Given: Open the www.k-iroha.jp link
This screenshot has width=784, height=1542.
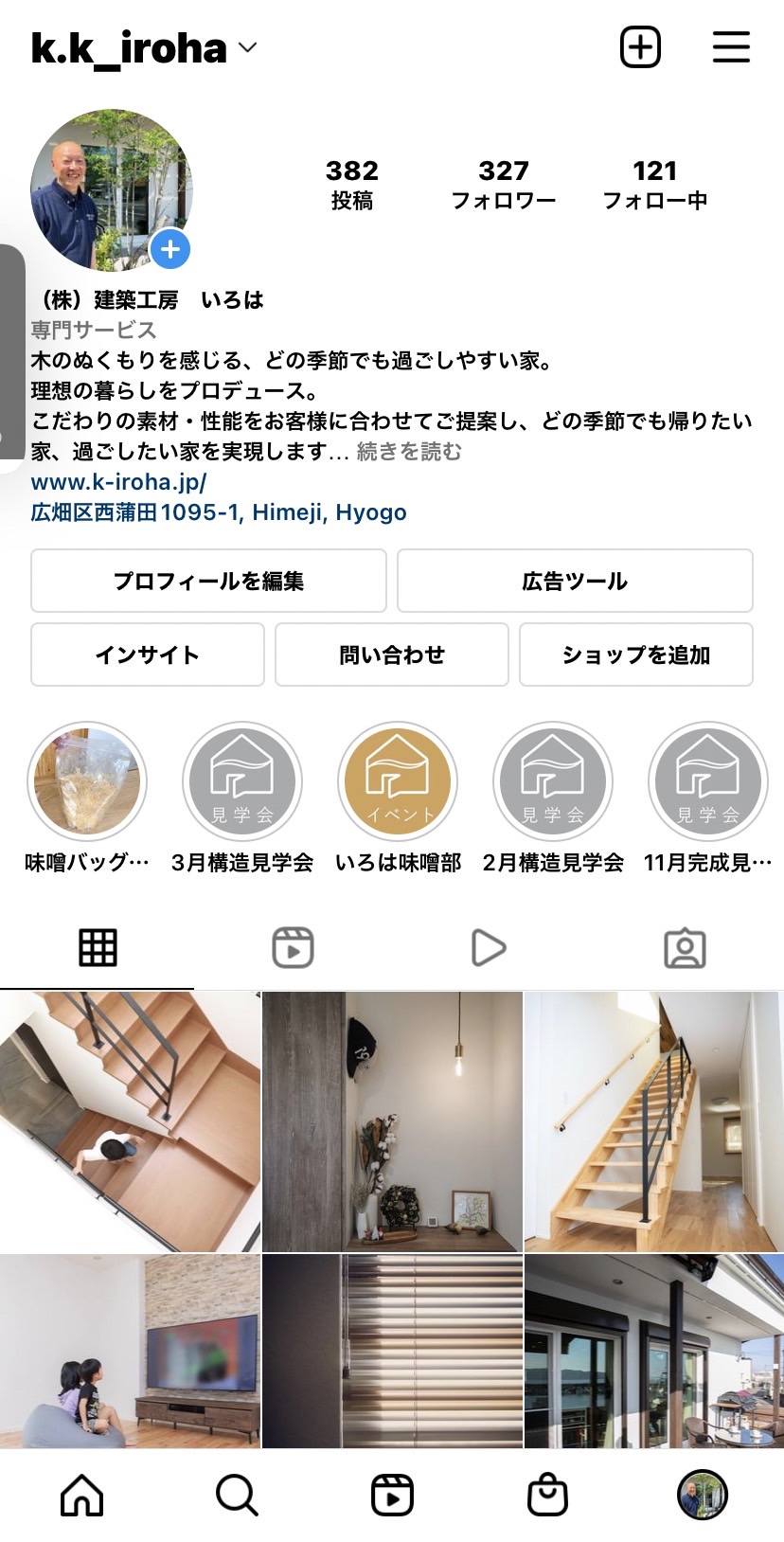Looking at the screenshot, I should point(119,482).
